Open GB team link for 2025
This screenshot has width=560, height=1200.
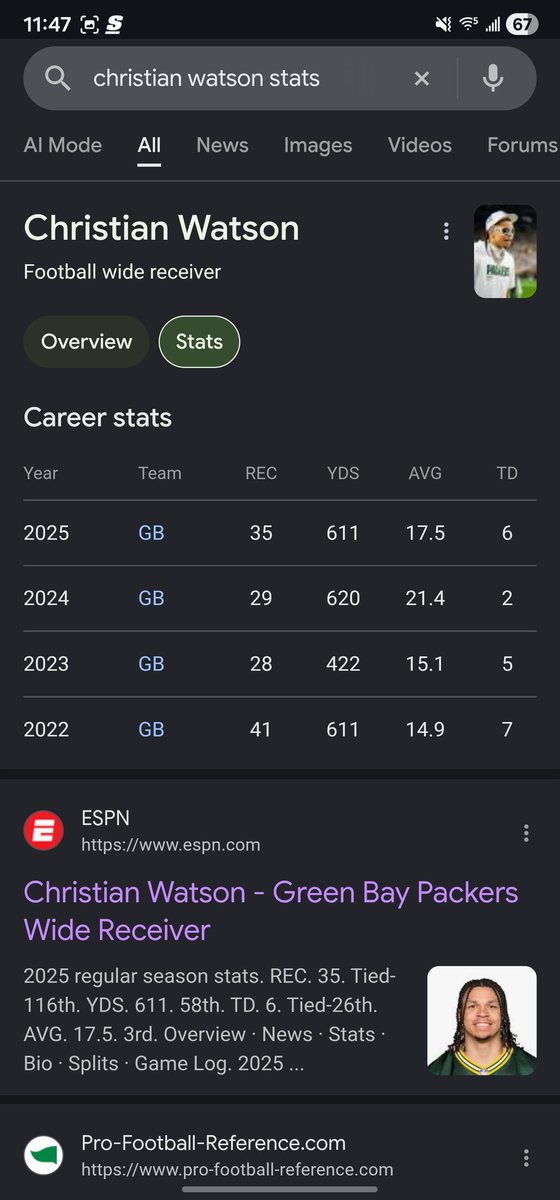pos(151,533)
